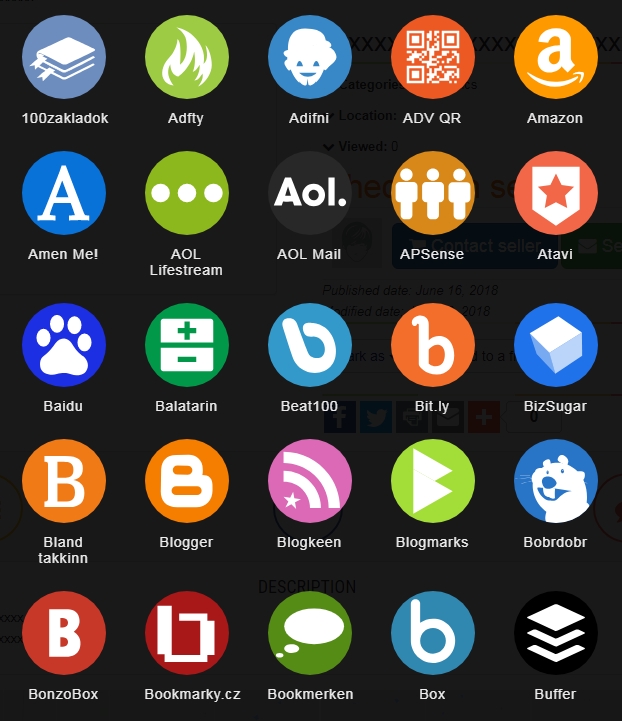Viewport: 622px width, 721px height.
Task: Share to Amazon
Action: point(556,57)
